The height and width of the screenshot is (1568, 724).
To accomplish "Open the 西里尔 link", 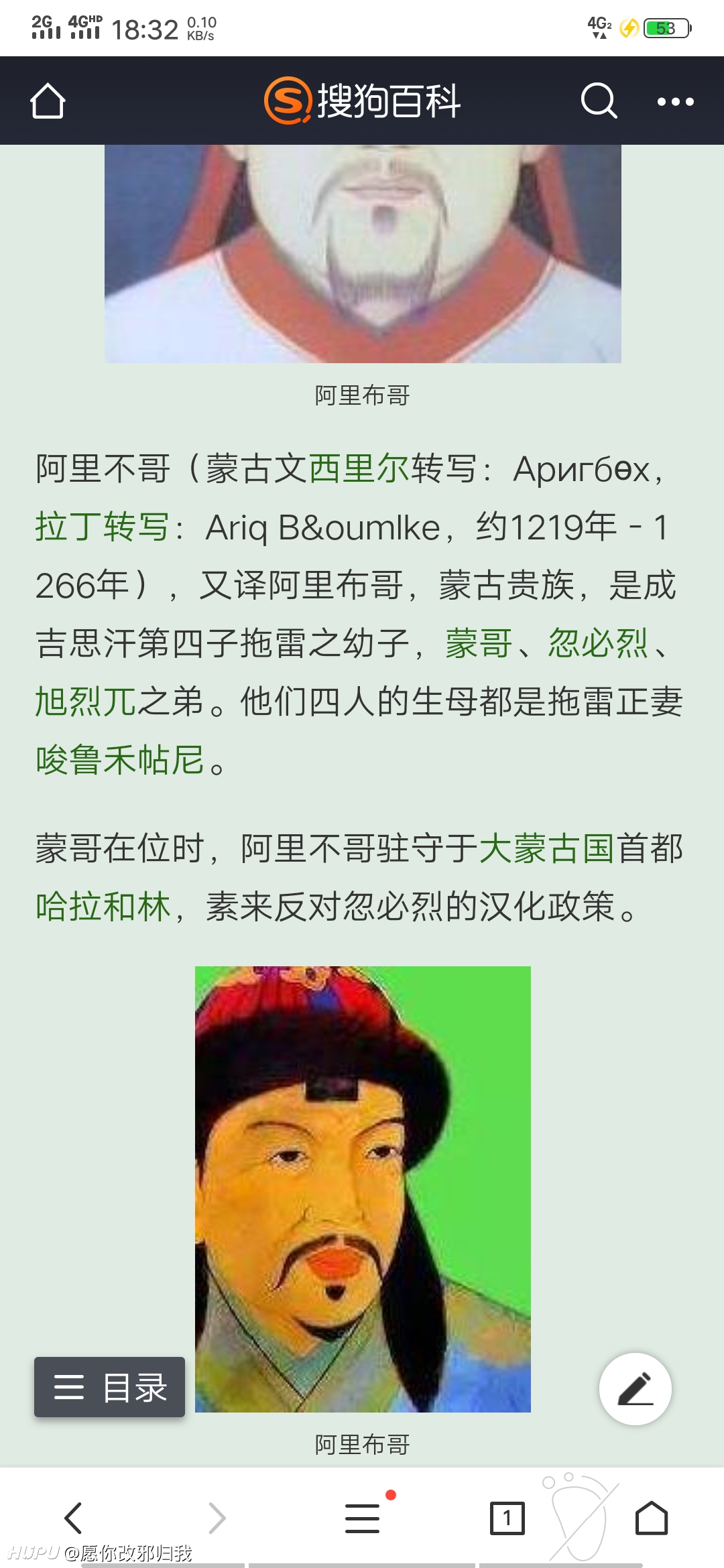I will (359, 468).
